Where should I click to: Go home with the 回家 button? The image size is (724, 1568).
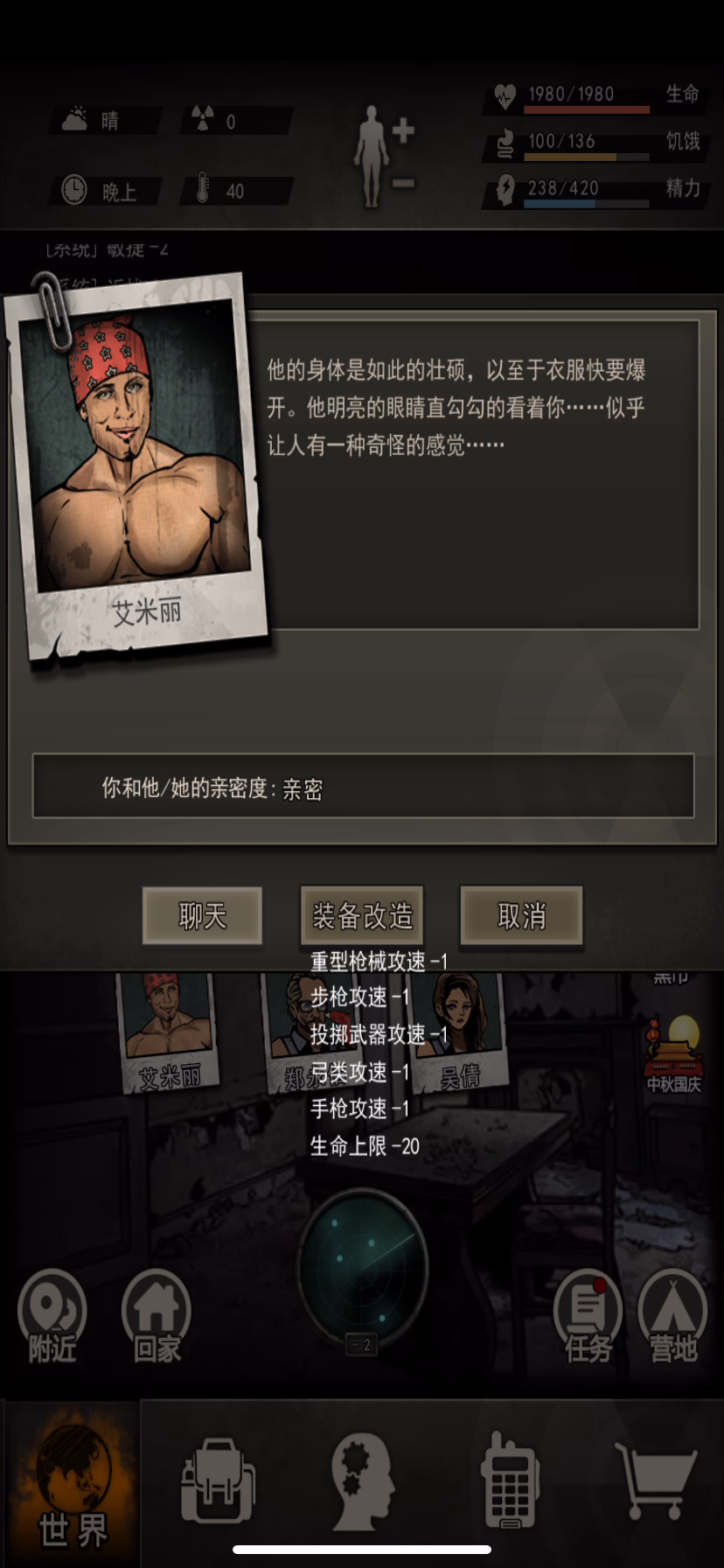157,1317
